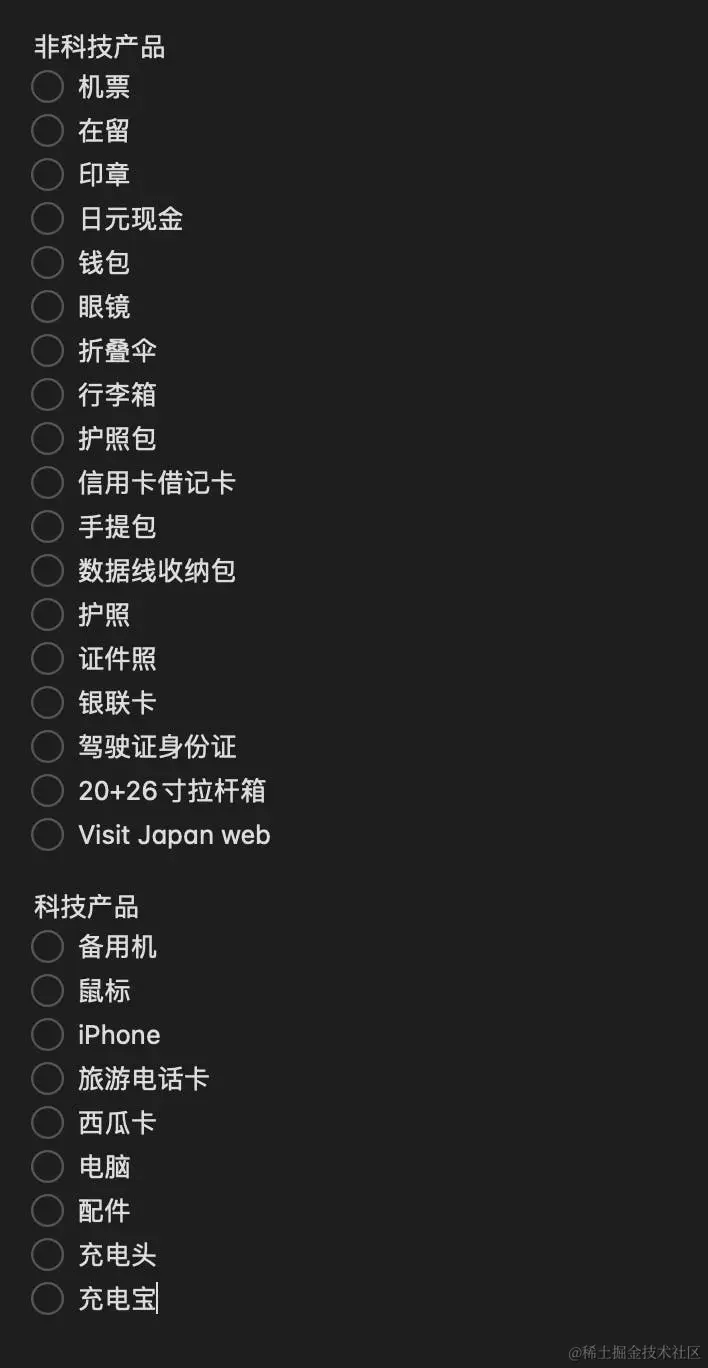Check off 充电头
This screenshot has height=1368, width=708.
click(47, 1255)
